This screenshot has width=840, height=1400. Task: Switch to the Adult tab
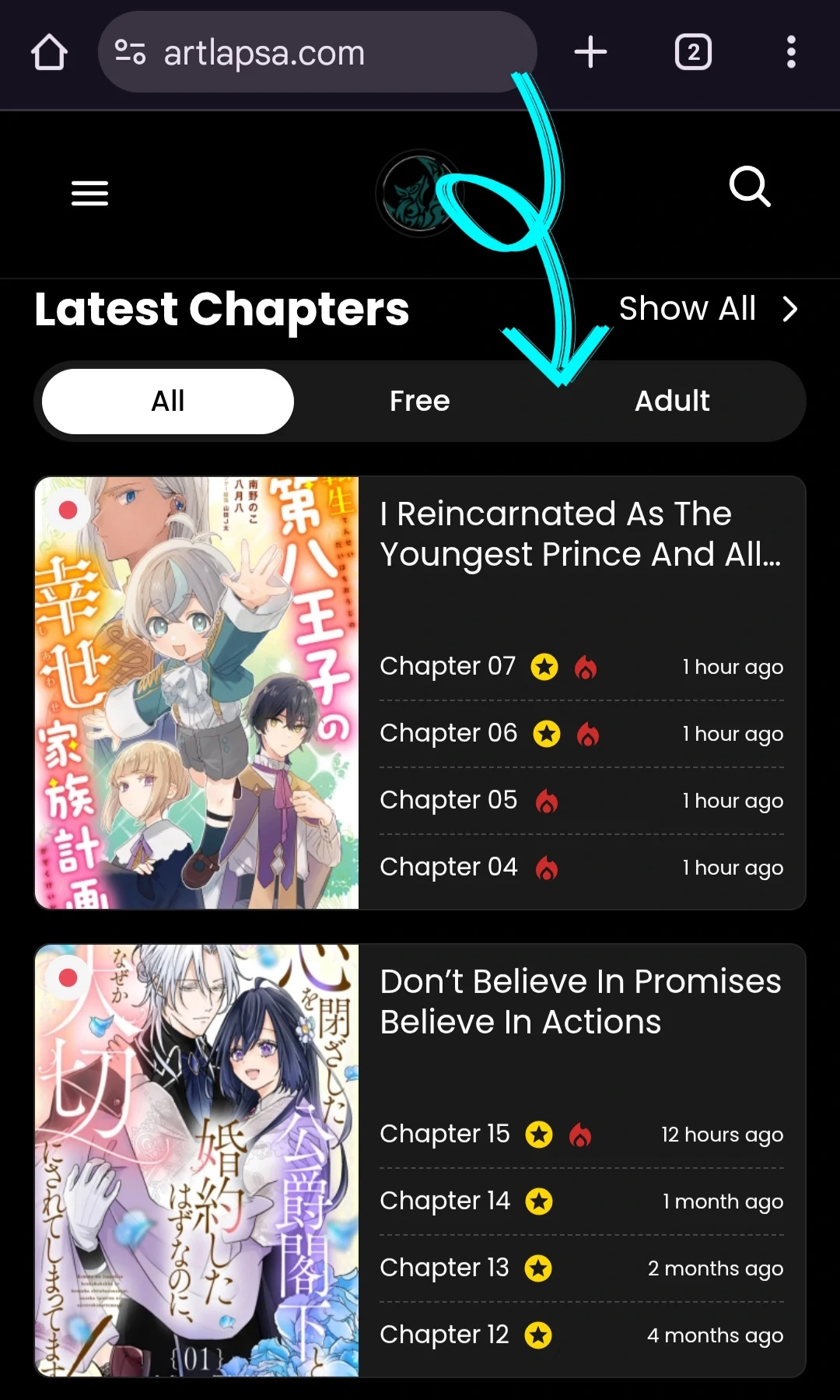coord(672,402)
